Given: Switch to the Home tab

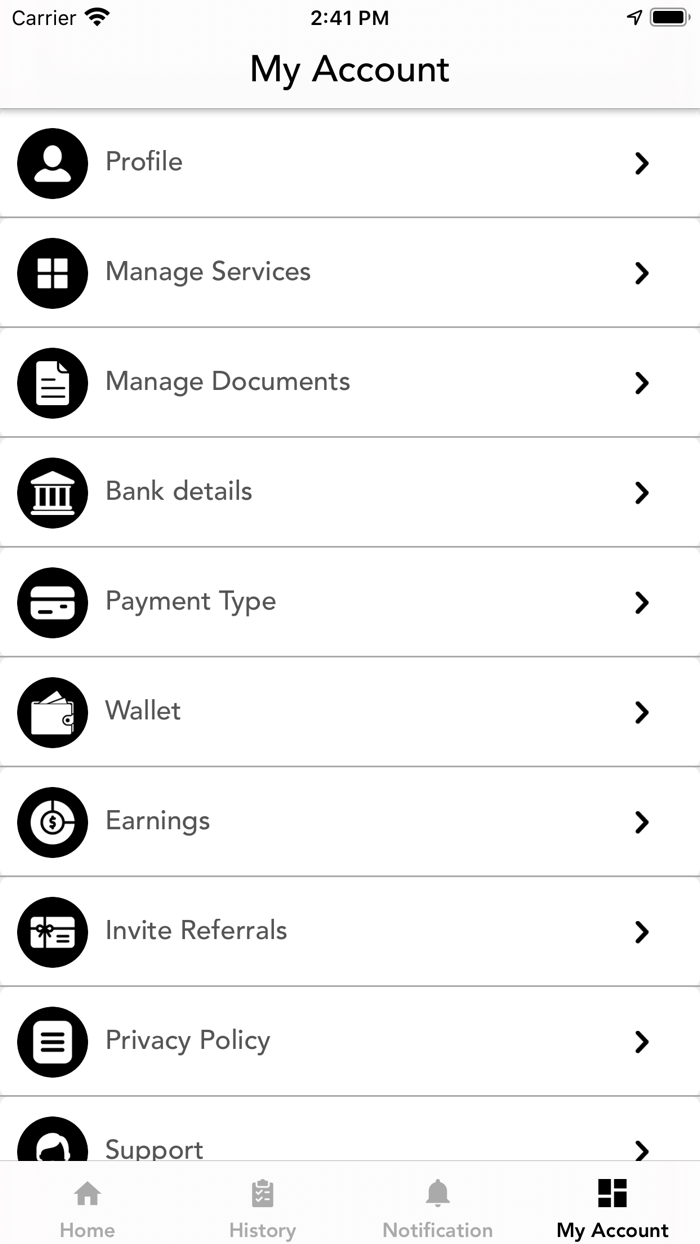Looking at the screenshot, I should [87, 1207].
